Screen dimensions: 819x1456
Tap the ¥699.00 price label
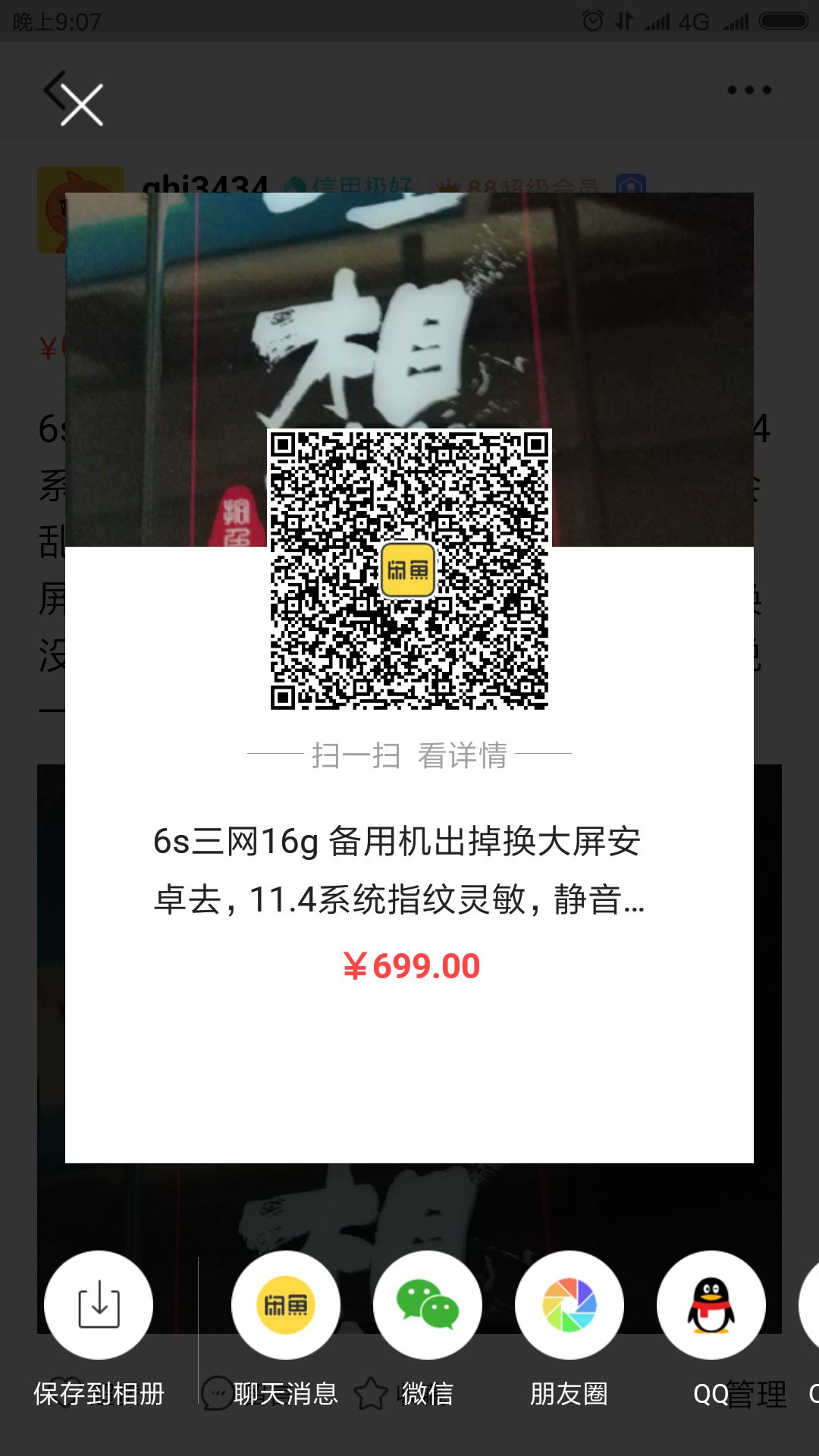[x=409, y=965]
